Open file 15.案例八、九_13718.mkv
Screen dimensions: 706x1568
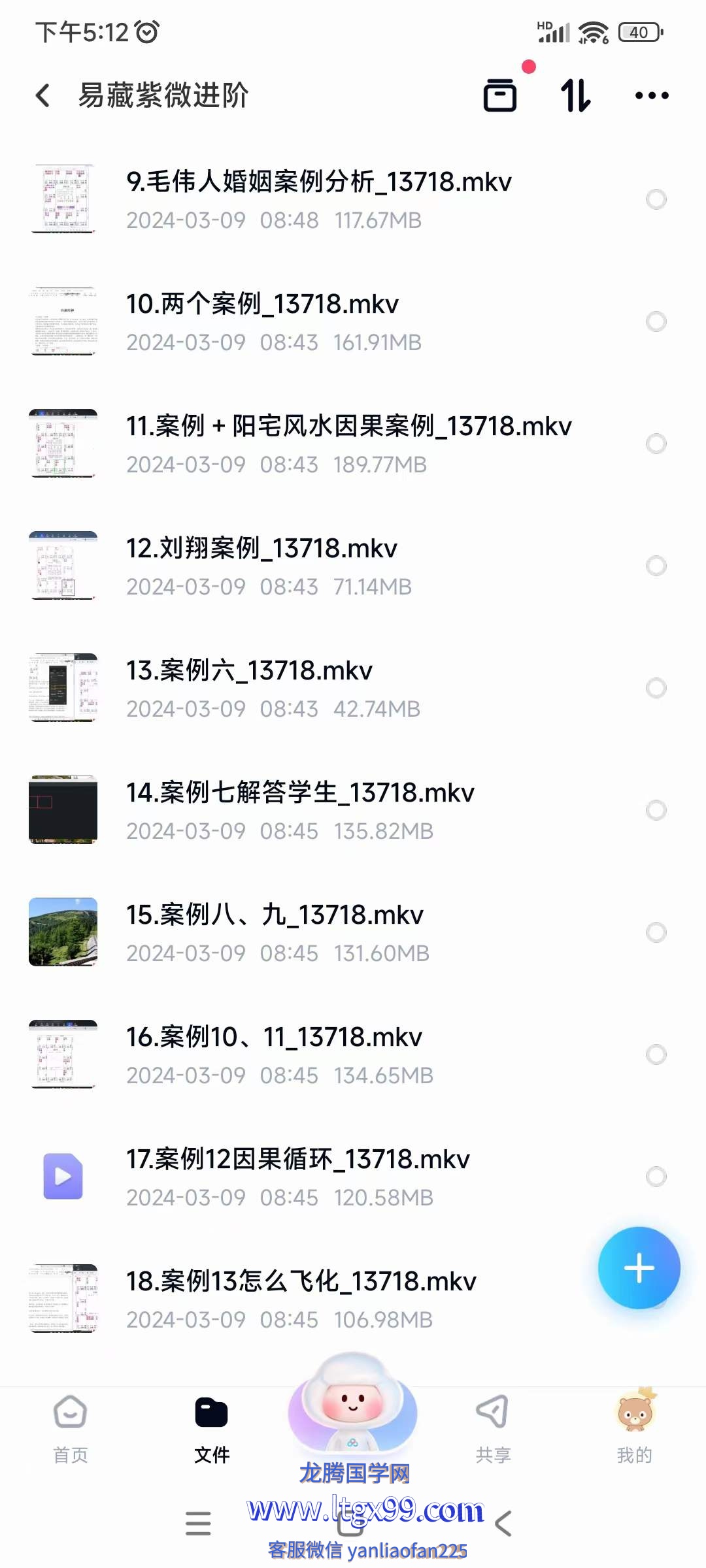point(275,932)
